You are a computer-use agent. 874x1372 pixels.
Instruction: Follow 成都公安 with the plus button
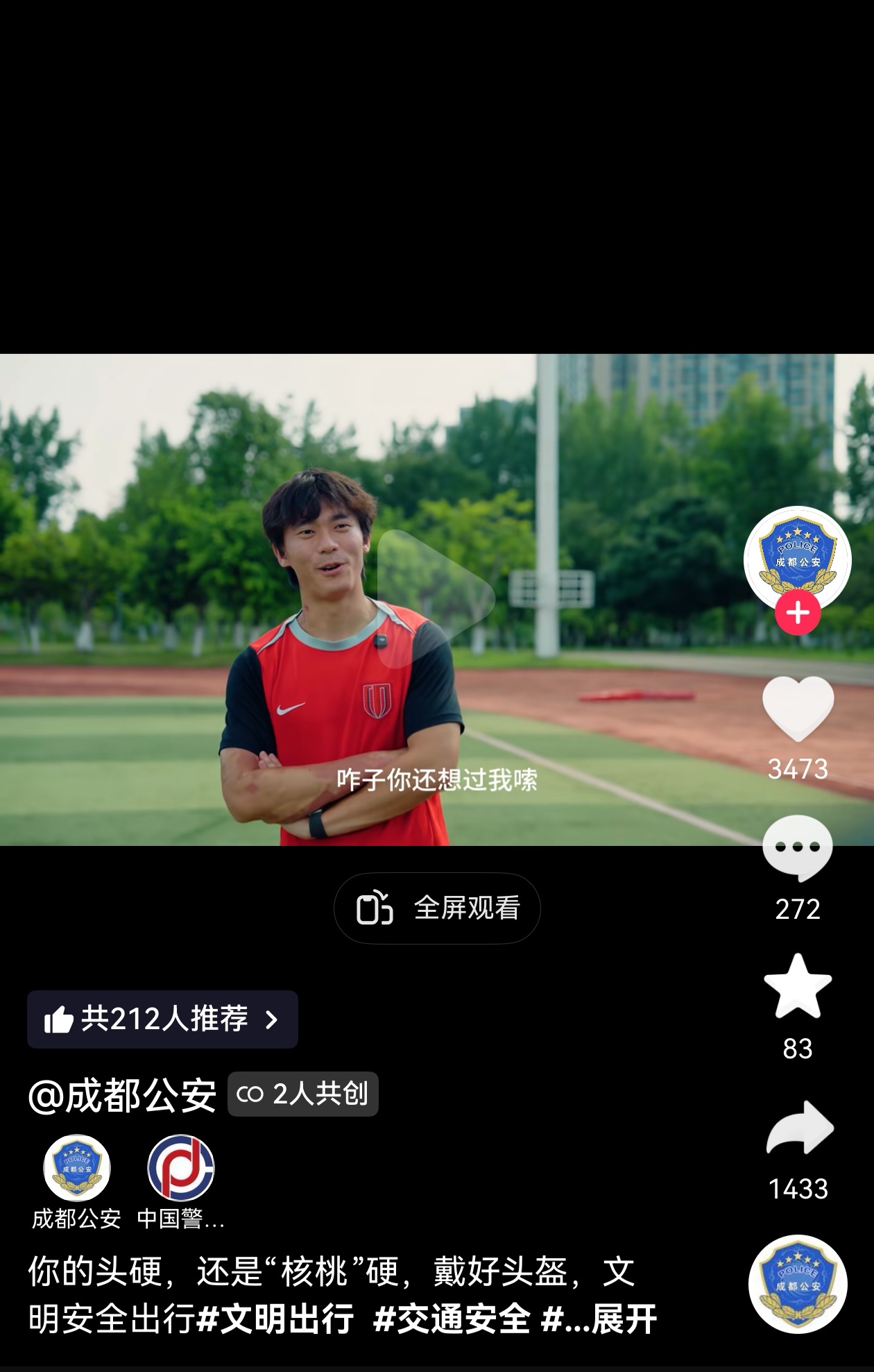click(798, 613)
